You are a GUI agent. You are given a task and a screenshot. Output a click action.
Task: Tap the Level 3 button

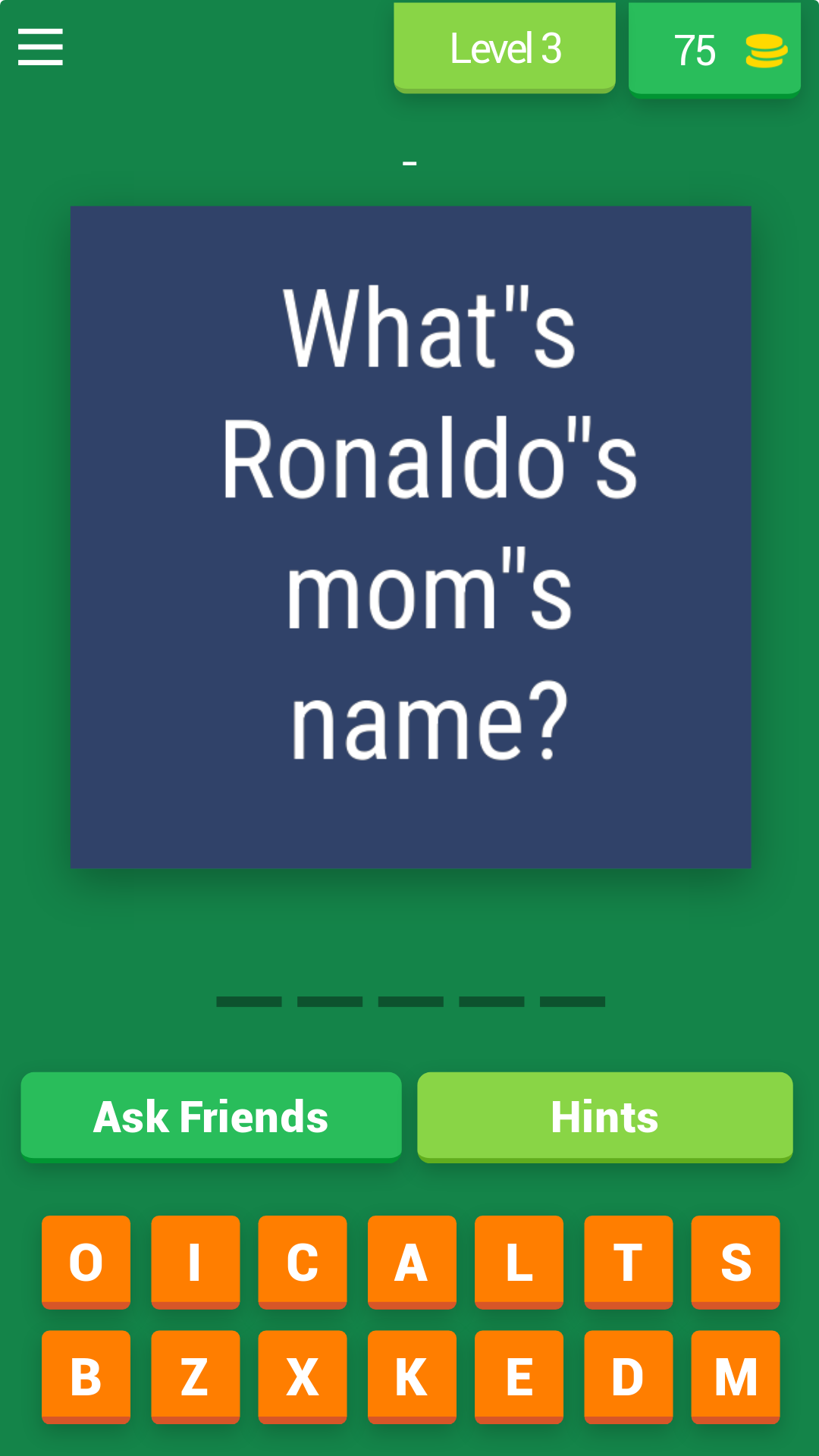tap(504, 48)
